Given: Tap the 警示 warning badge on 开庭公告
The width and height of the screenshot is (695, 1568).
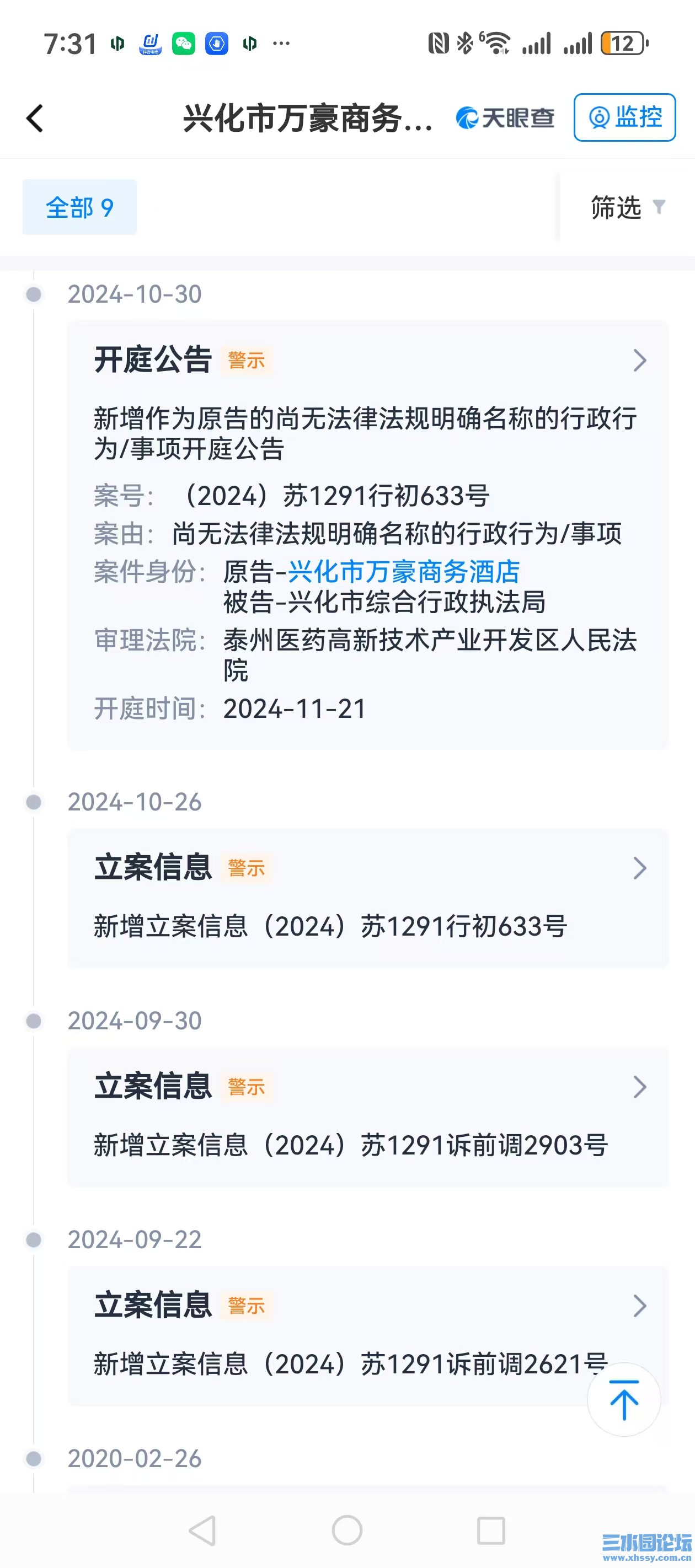Looking at the screenshot, I should pos(247,361).
